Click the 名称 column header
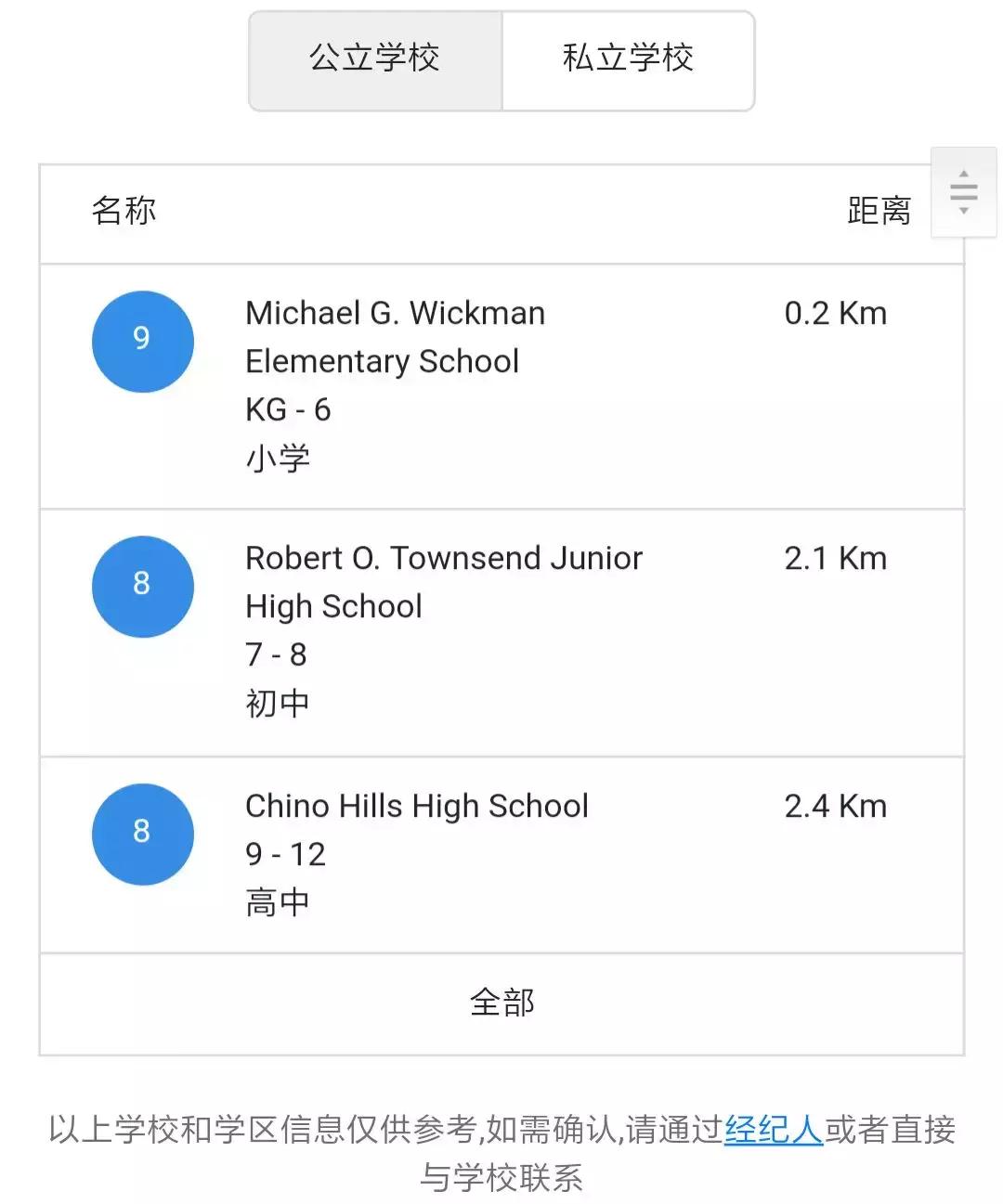Viewport: 1003px width, 1204px height. [124, 212]
